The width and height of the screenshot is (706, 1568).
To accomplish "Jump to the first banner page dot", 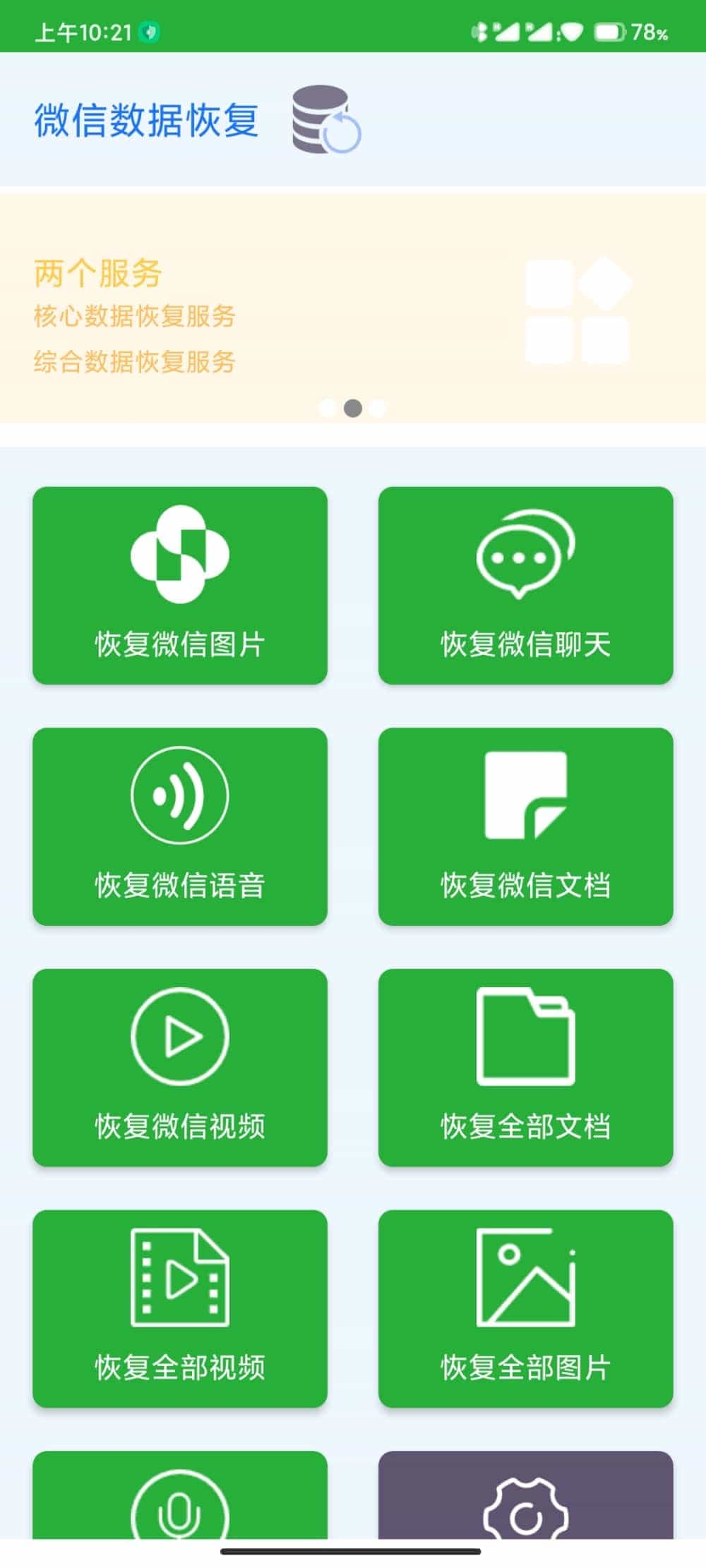I will coord(328,408).
